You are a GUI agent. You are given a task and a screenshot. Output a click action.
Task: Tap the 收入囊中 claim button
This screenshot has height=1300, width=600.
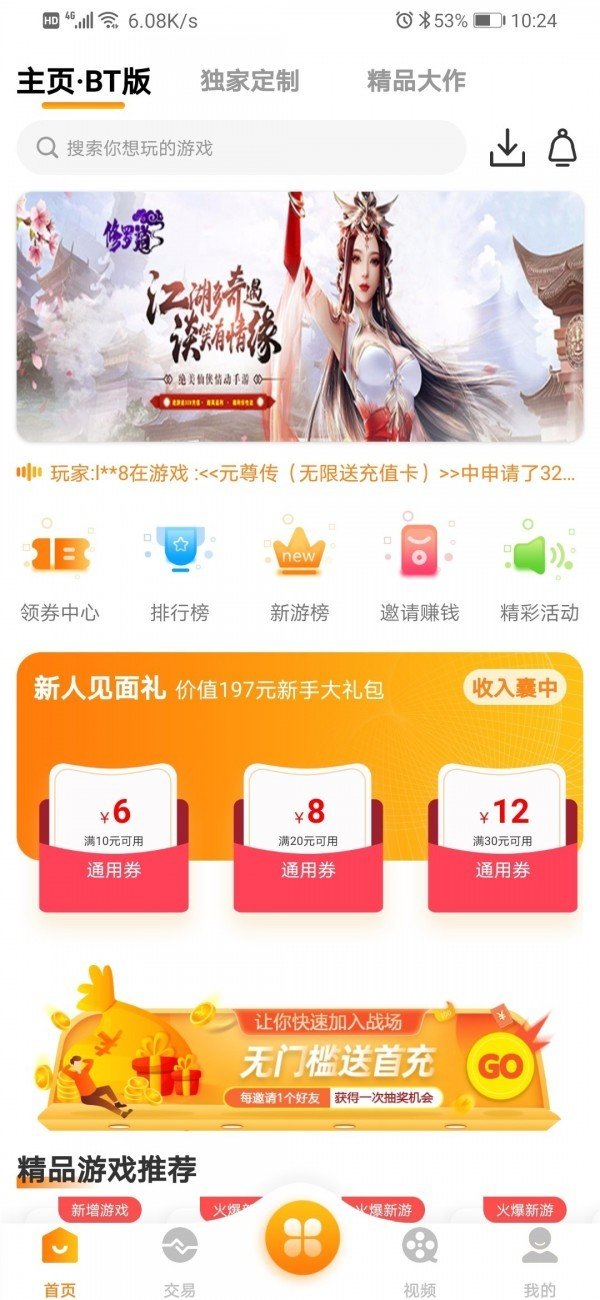[514, 688]
